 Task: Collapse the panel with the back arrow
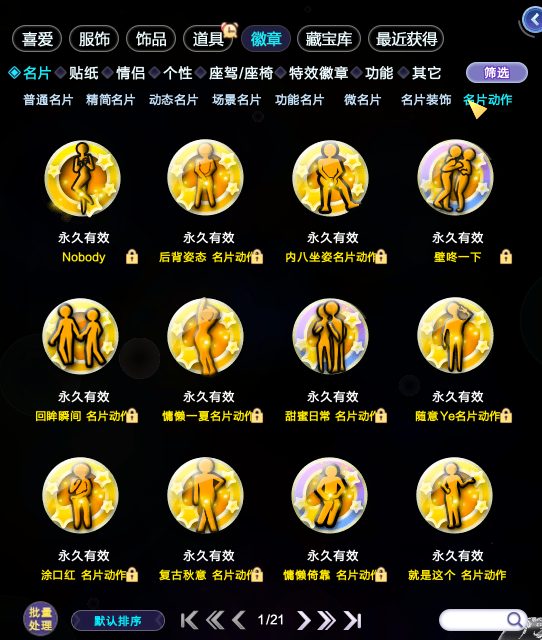click(533, 19)
